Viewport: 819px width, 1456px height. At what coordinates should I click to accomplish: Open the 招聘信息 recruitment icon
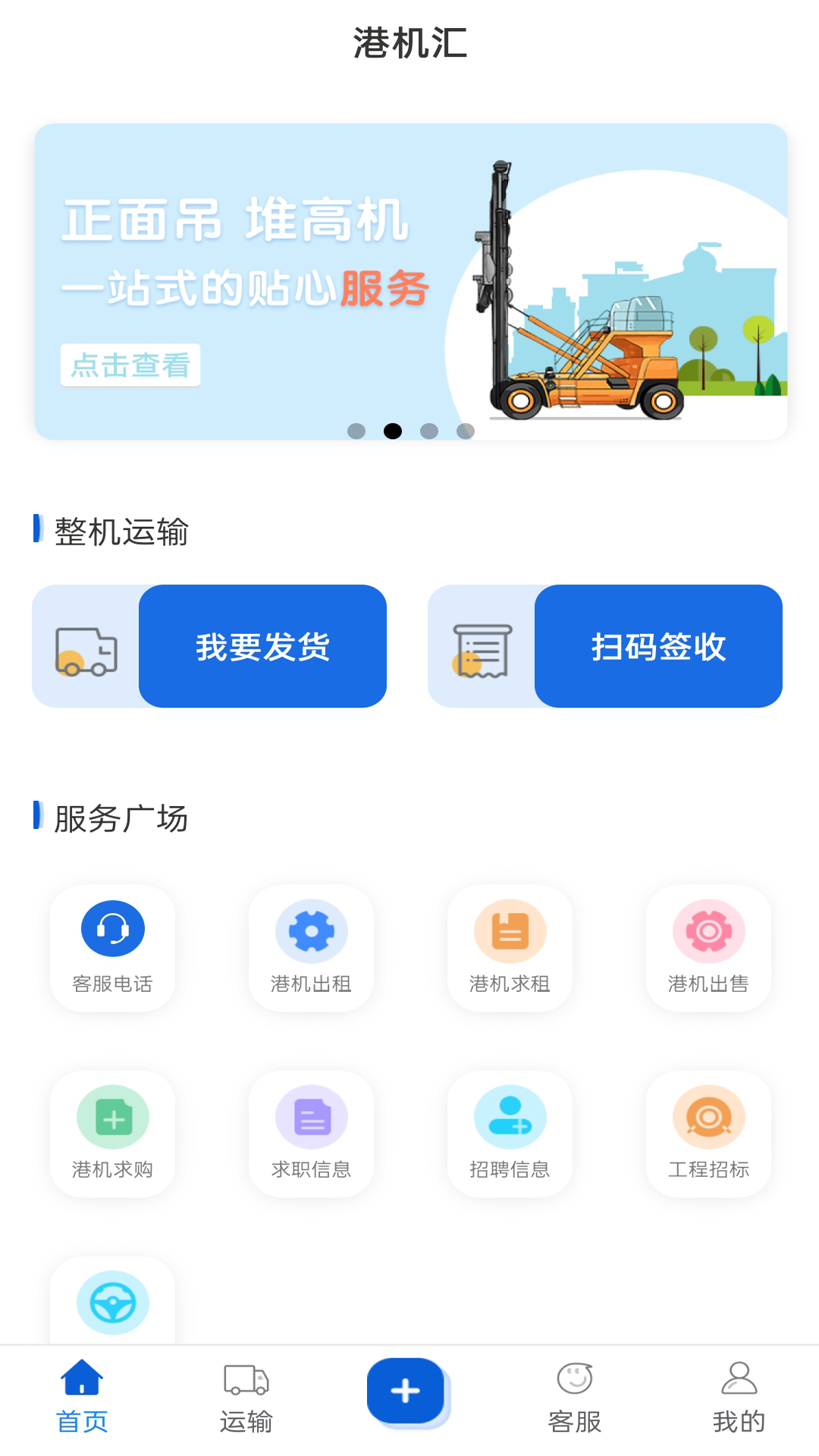tap(510, 1116)
